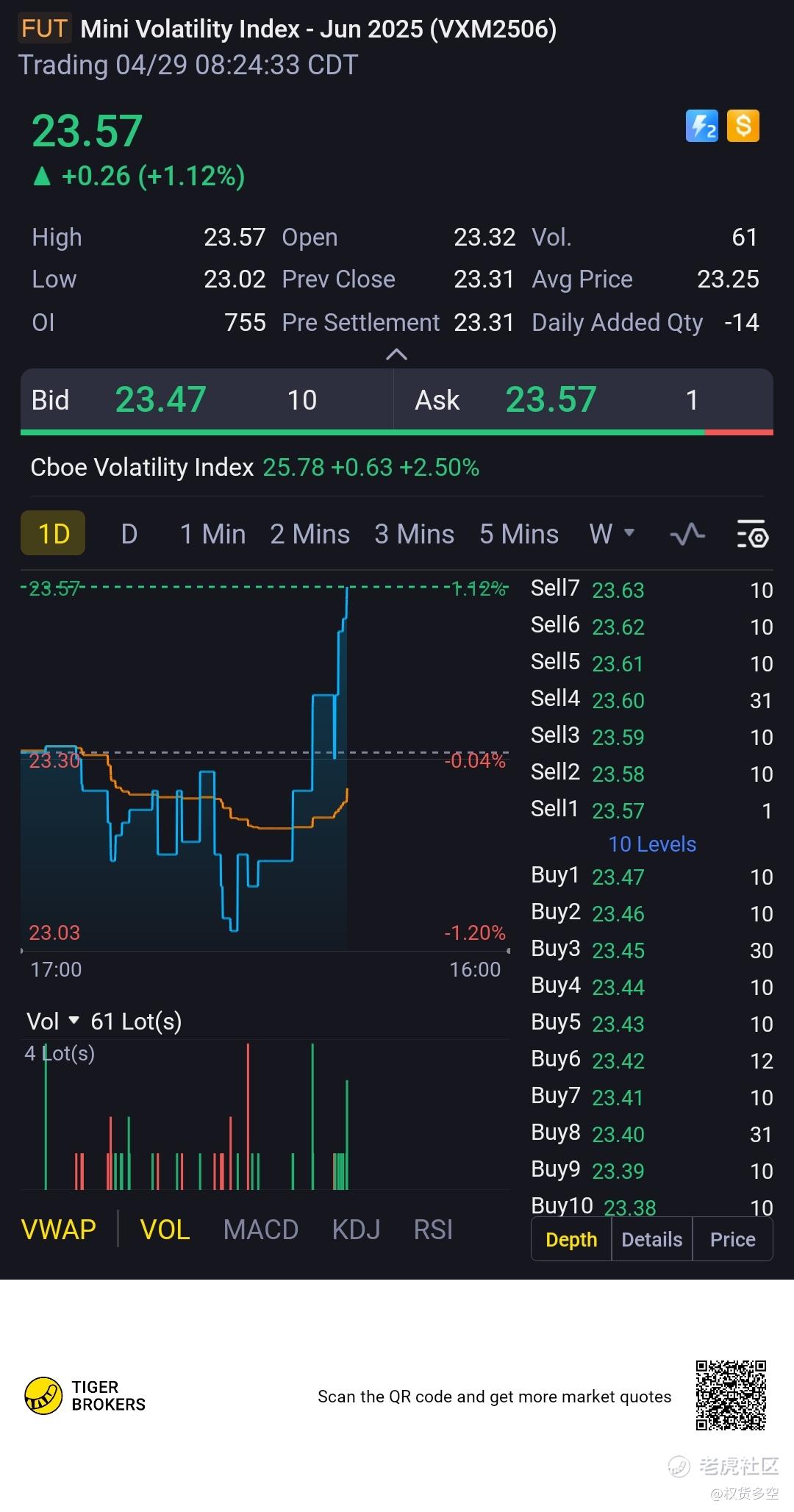Switch chart to D daily view
The width and height of the screenshot is (794, 1512).
pos(129,534)
